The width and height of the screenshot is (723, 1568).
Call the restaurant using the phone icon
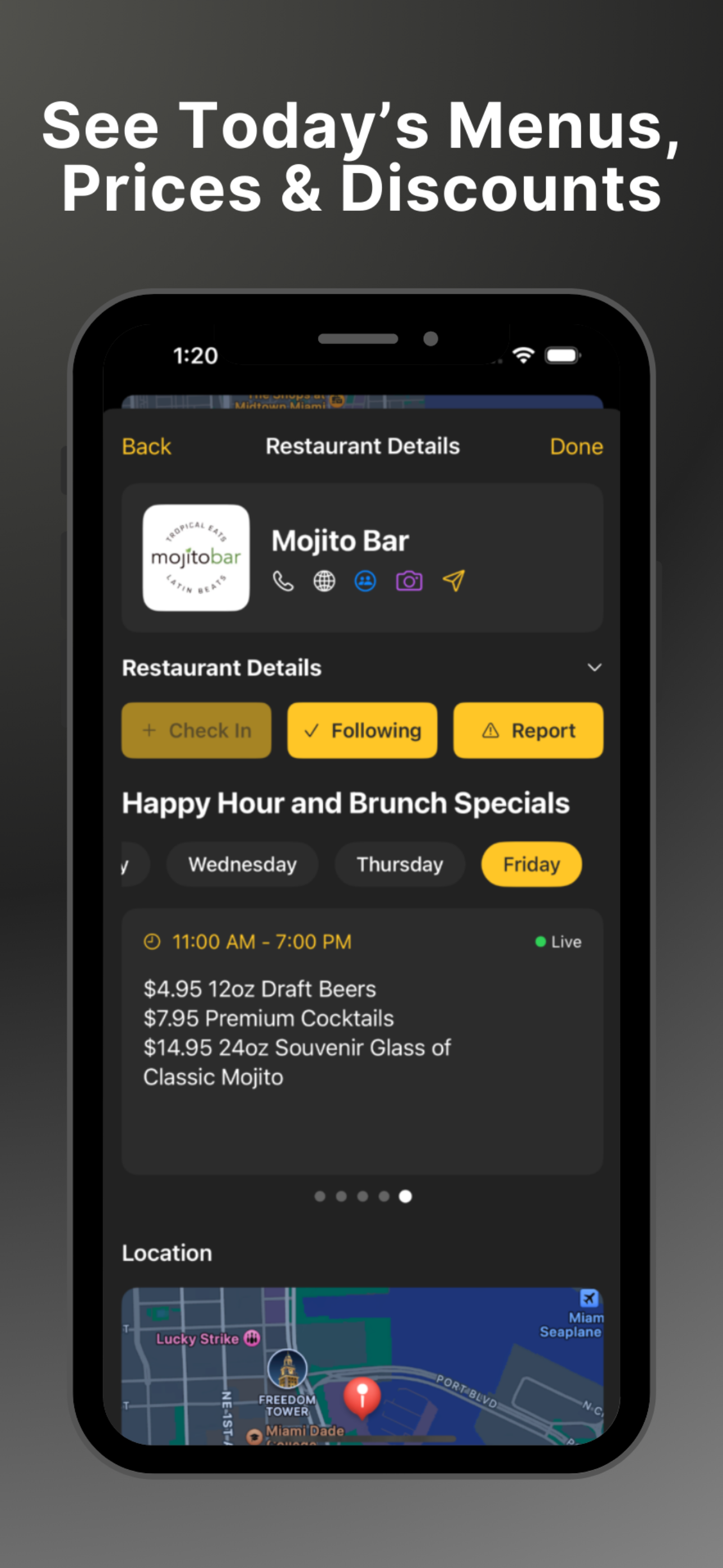[284, 582]
